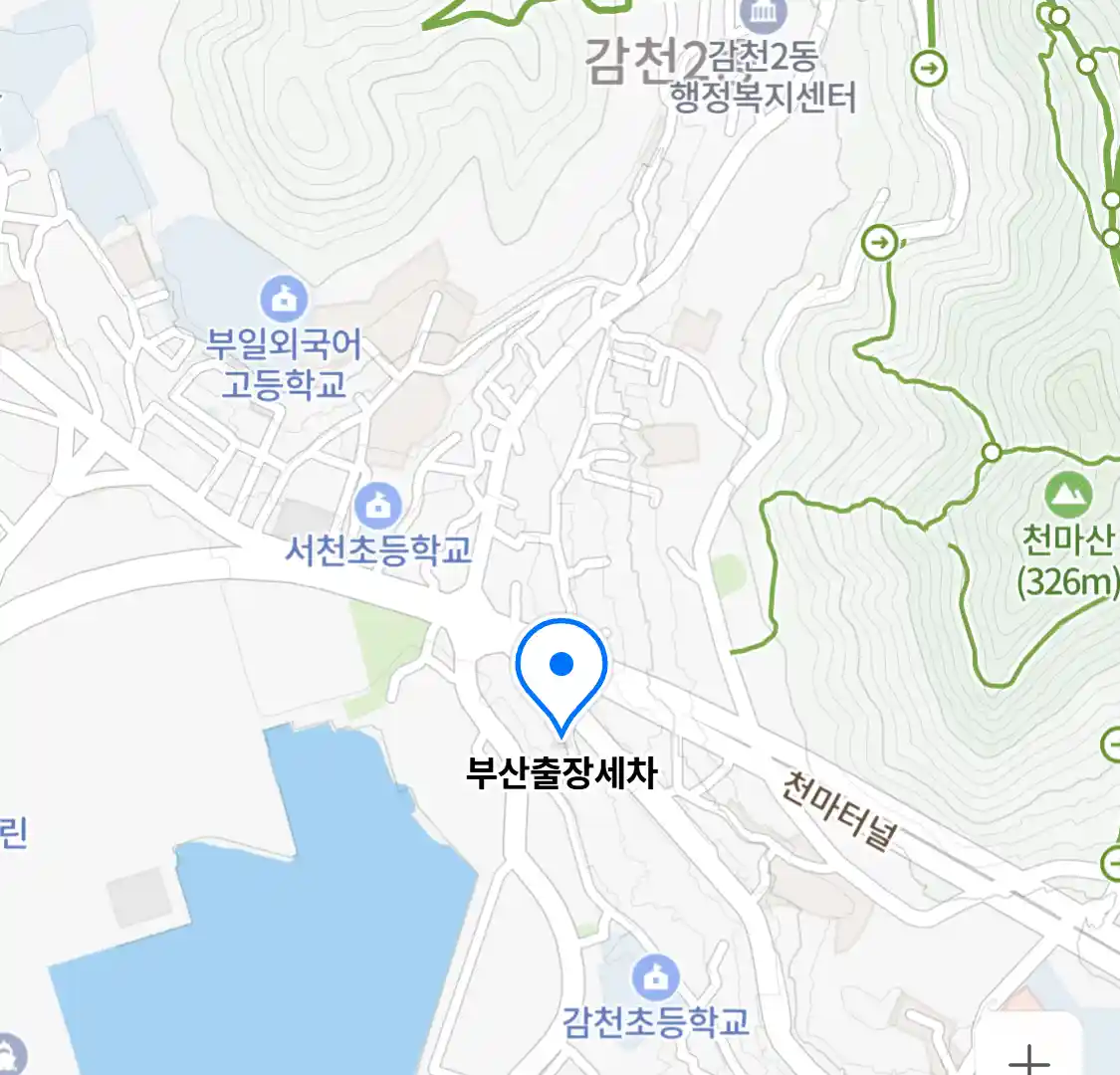Zoom in with the plus button
The width and height of the screenshot is (1120, 1075).
(1029, 1055)
